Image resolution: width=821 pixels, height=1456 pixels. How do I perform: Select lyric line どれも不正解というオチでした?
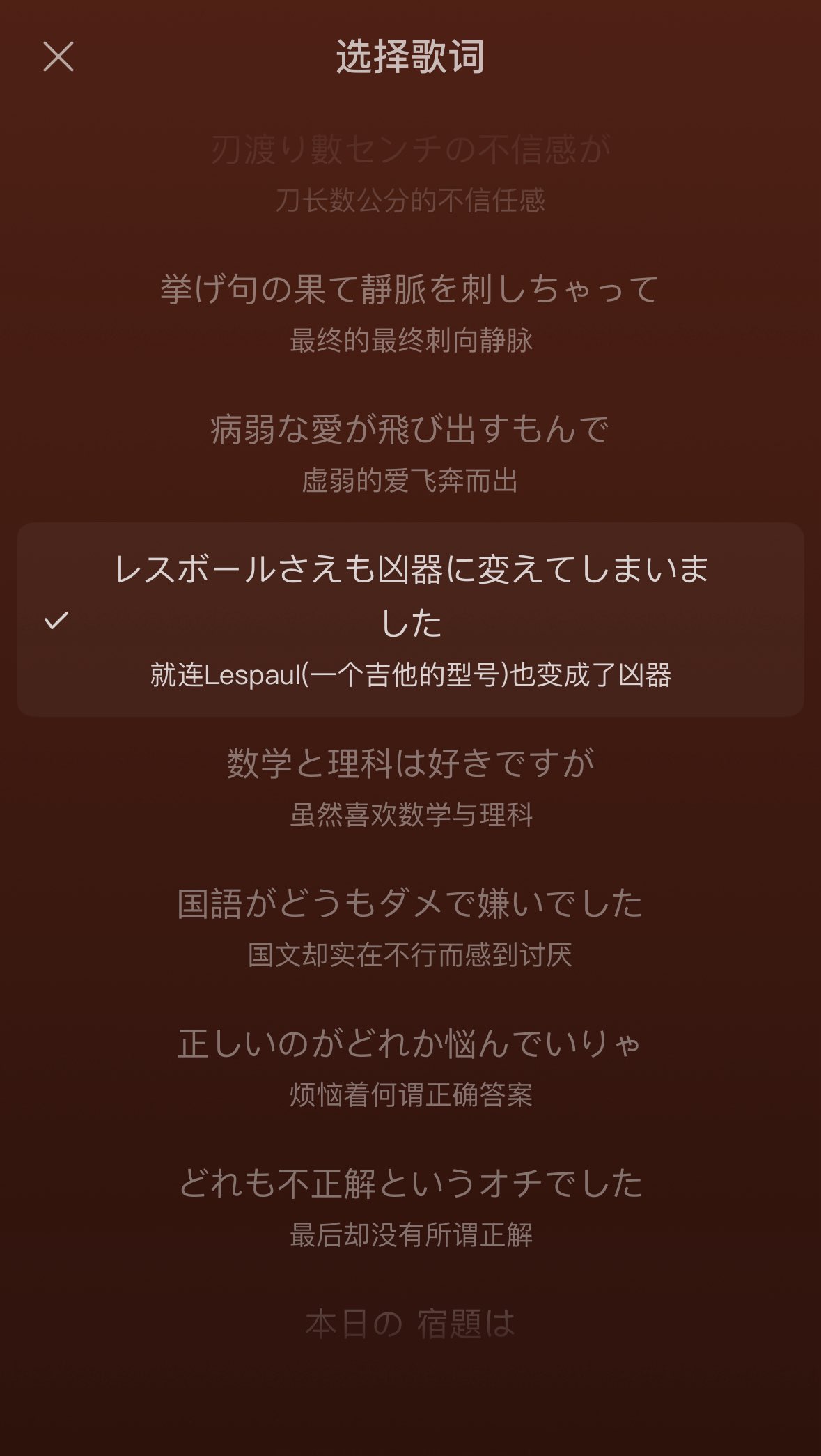(x=410, y=1208)
